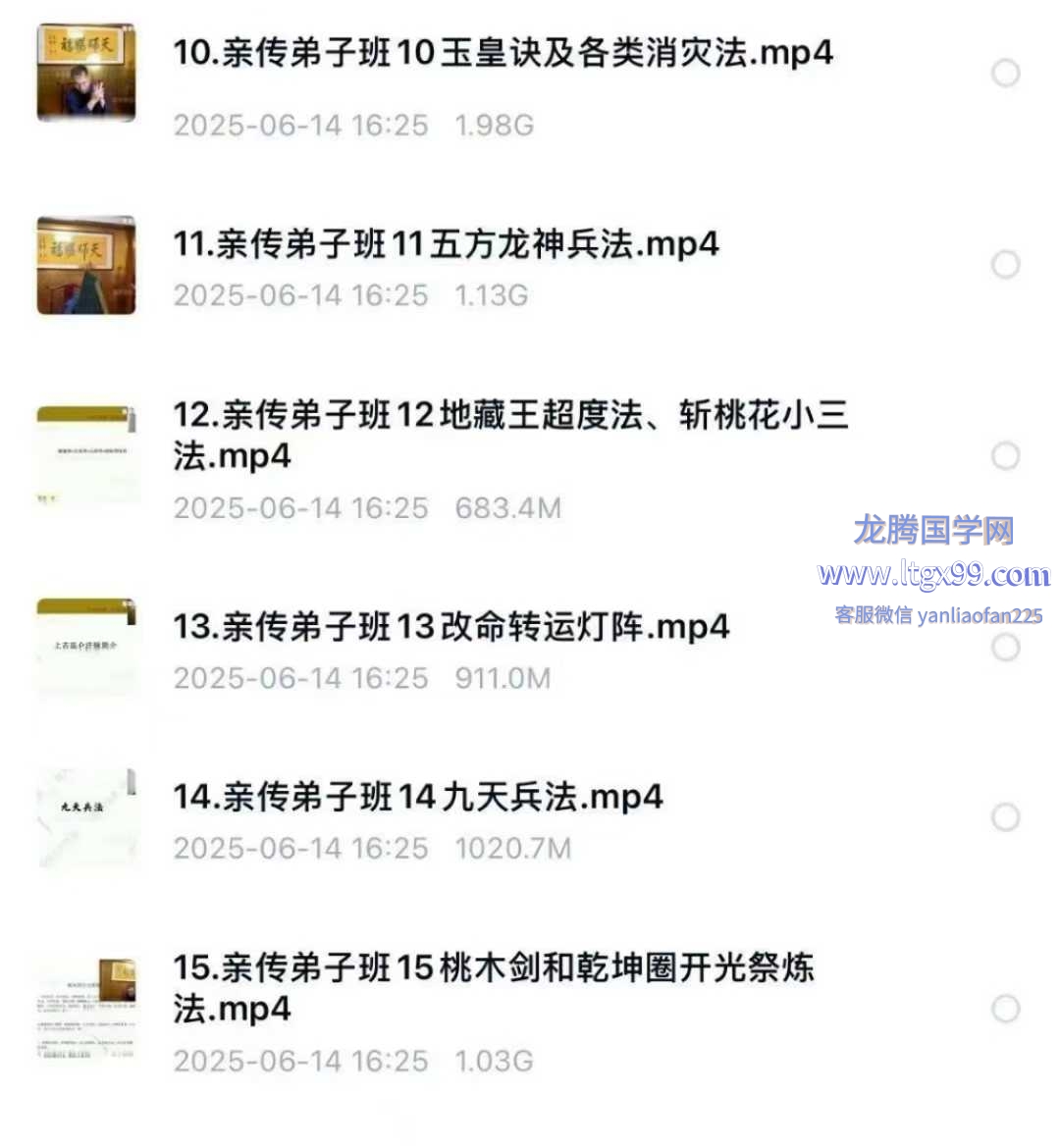Image resolution: width=1060 pixels, height=1148 pixels.
Task: Select the file 13 改命转运灯阵
Action: pos(1005,647)
